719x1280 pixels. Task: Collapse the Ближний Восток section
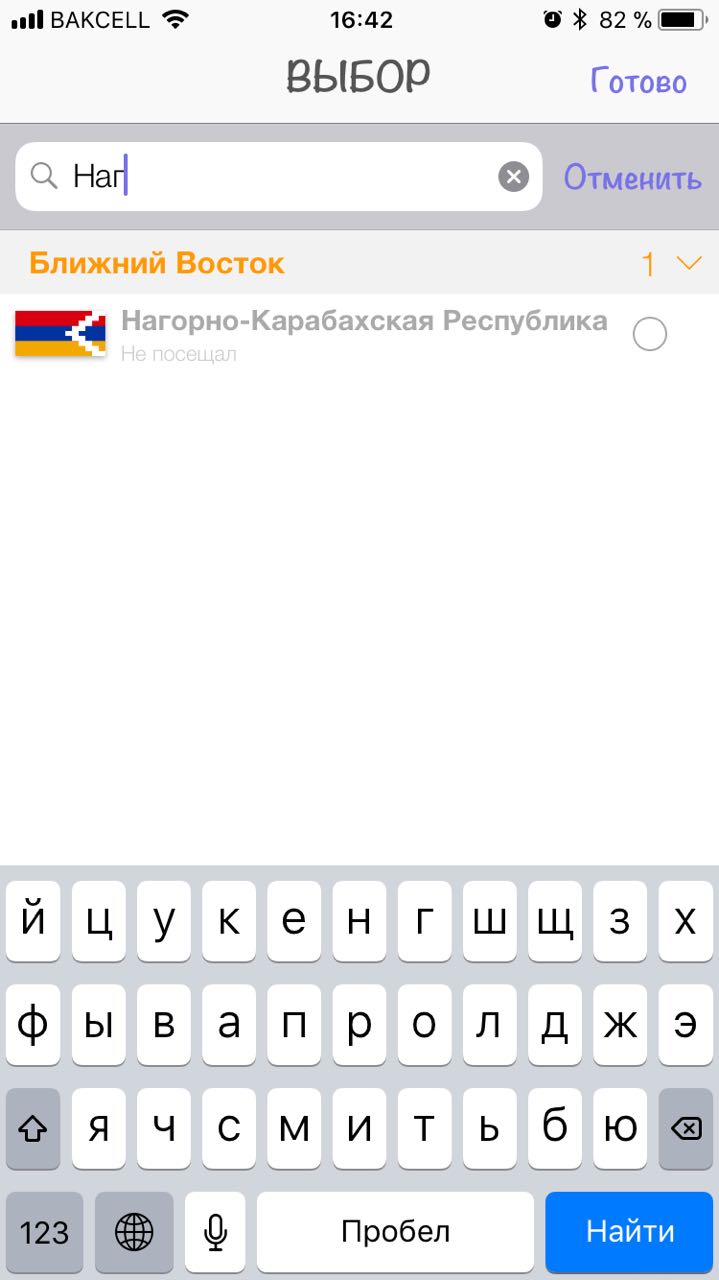click(x=689, y=263)
